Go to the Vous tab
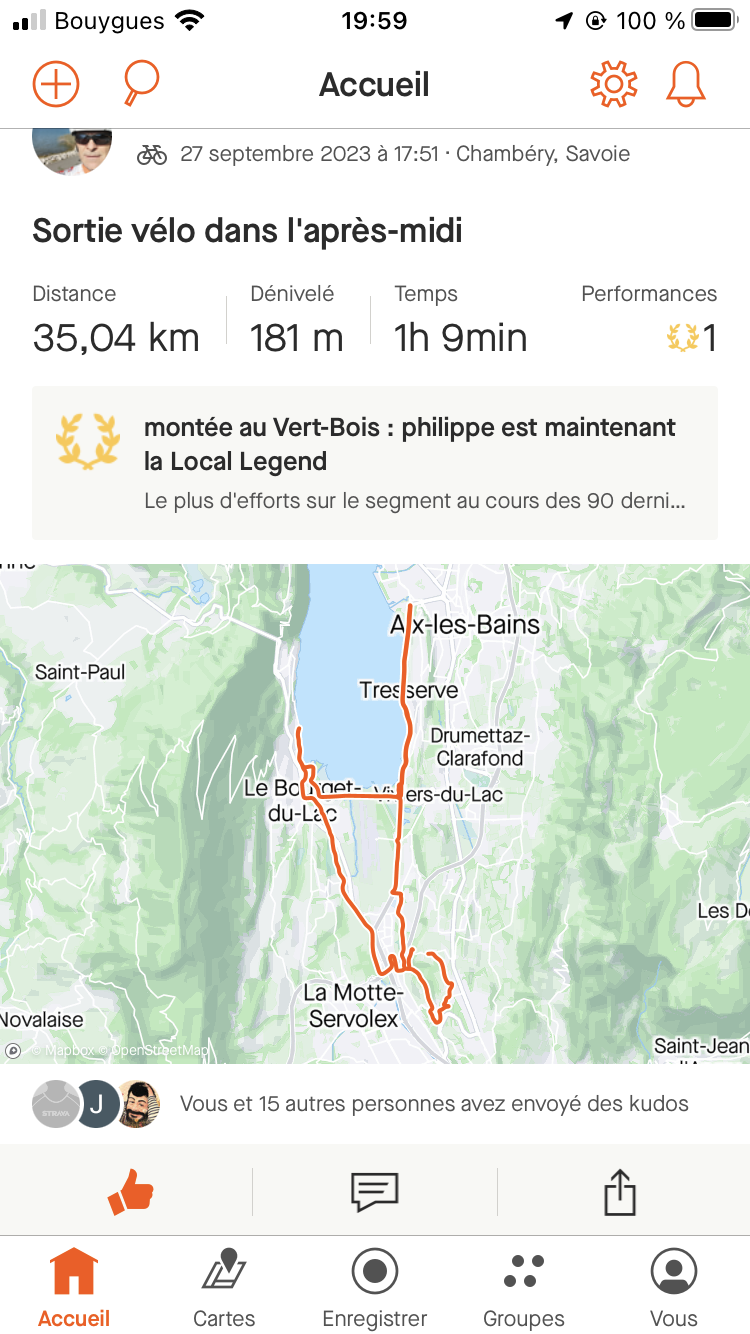The width and height of the screenshot is (750, 1334). click(674, 1288)
